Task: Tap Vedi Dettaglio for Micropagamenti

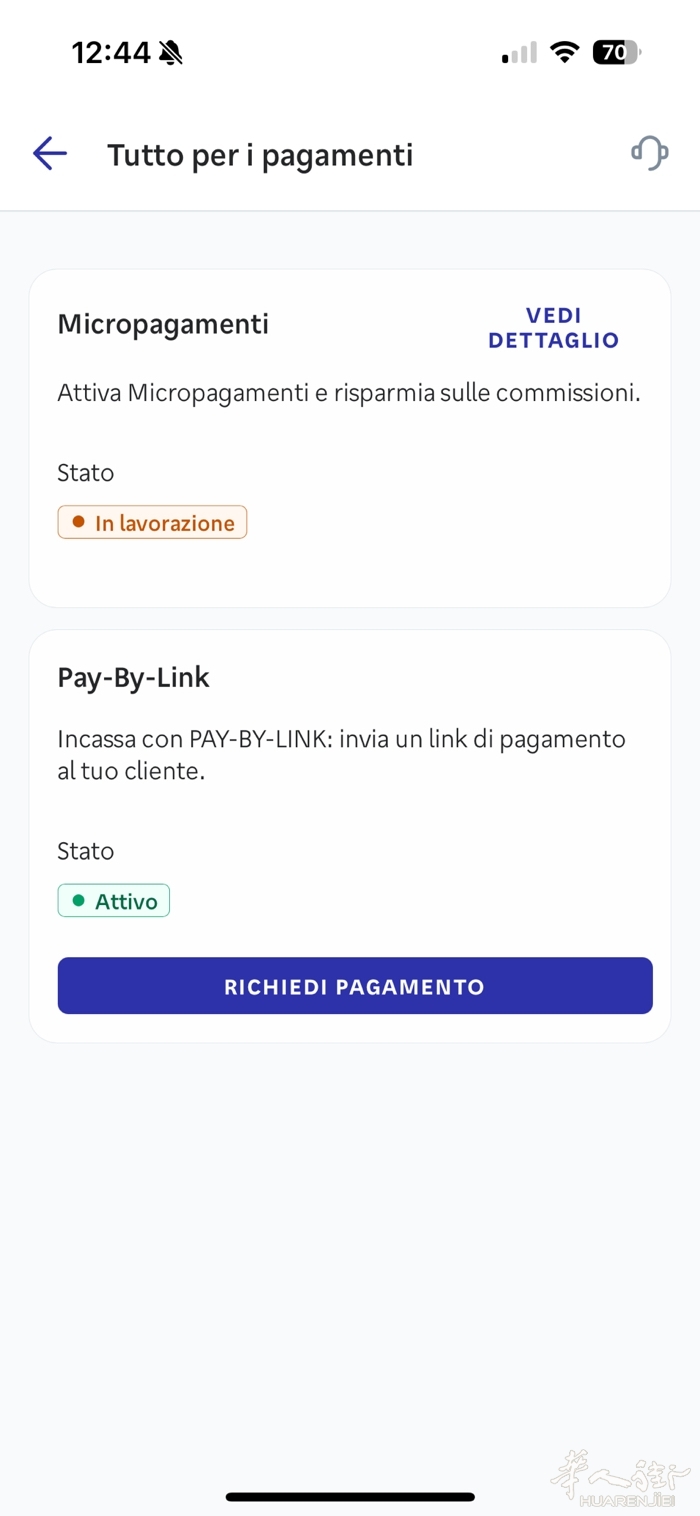Action: point(553,328)
